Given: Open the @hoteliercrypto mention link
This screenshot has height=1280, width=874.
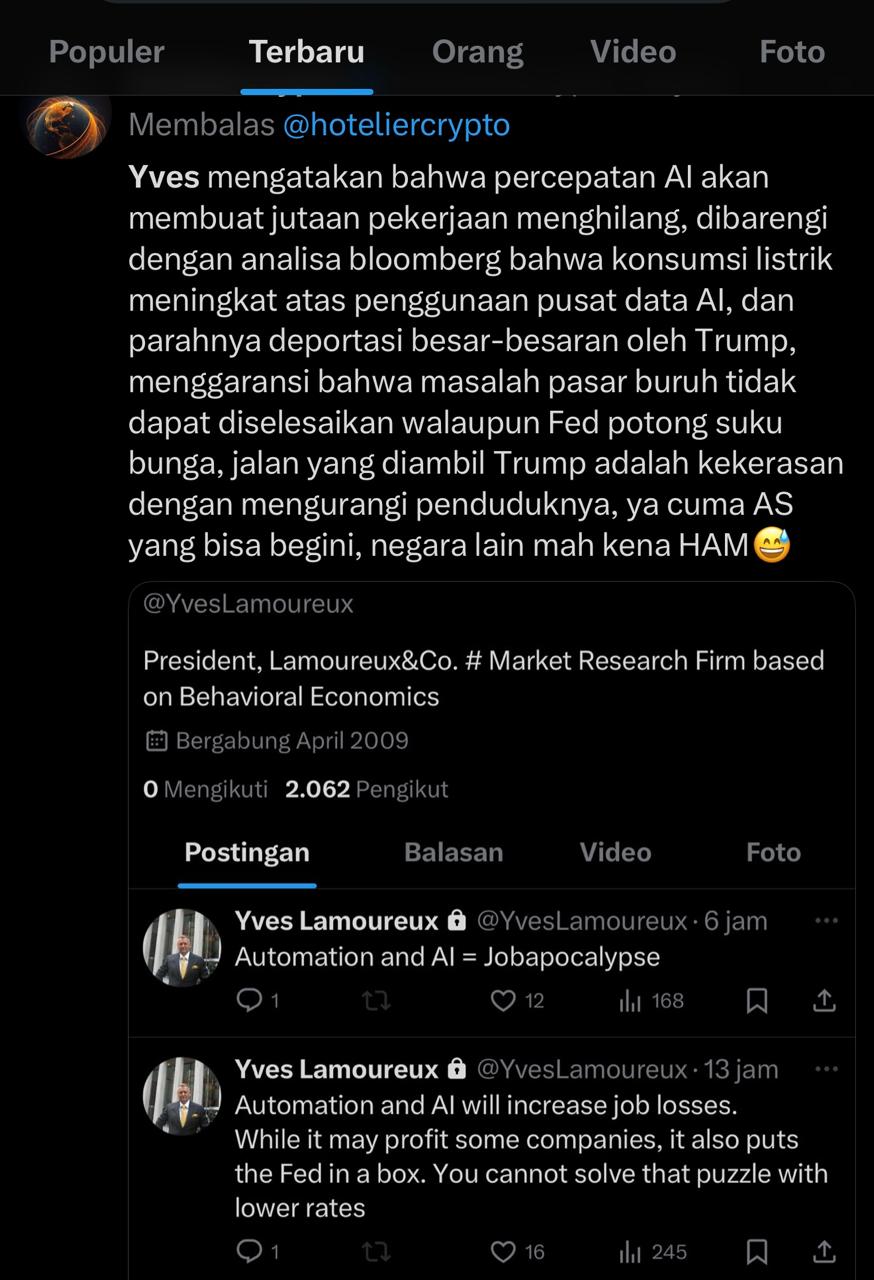Looking at the screenshot, I should click(396, 125).
